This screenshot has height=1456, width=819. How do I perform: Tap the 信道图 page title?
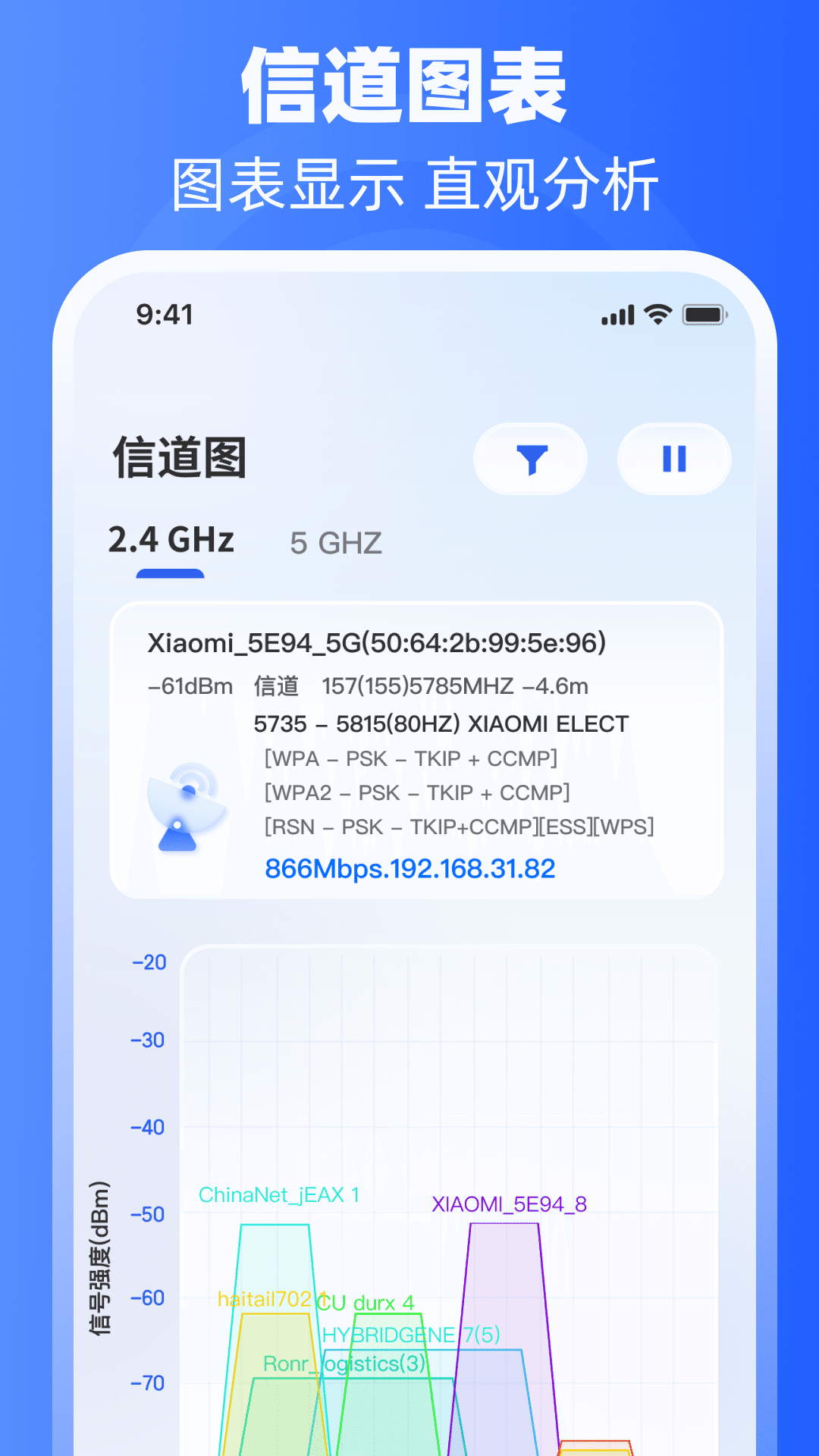coord(178,457)
